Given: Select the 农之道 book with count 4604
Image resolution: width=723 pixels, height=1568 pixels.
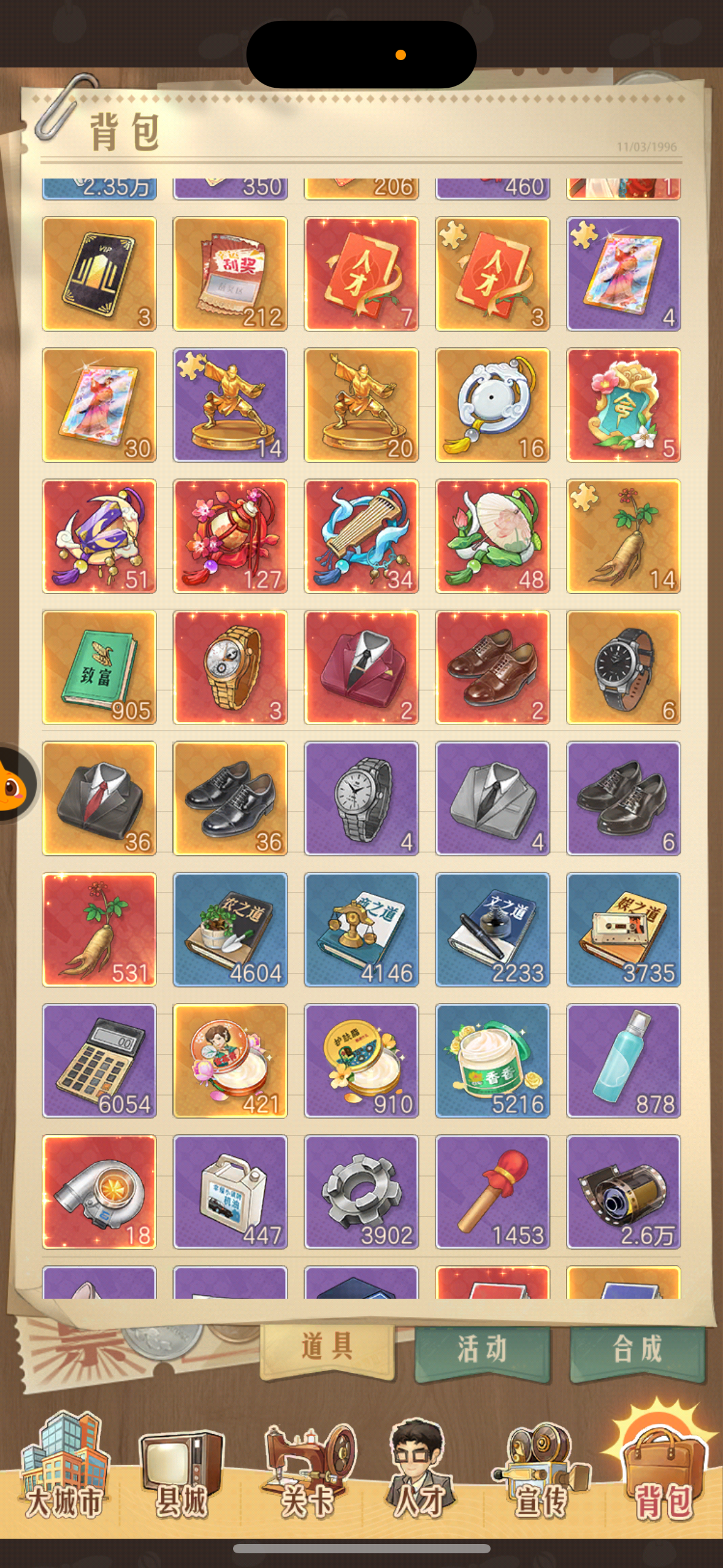Looking at the screenshot, I should point(231,929).
